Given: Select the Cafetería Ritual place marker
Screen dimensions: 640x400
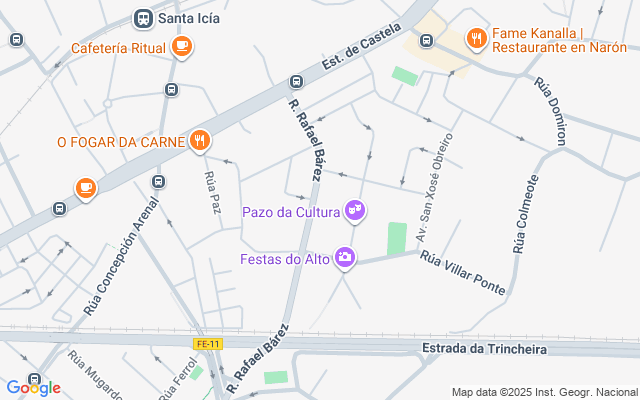Looking at the screenshot, I should coord(182,46).
